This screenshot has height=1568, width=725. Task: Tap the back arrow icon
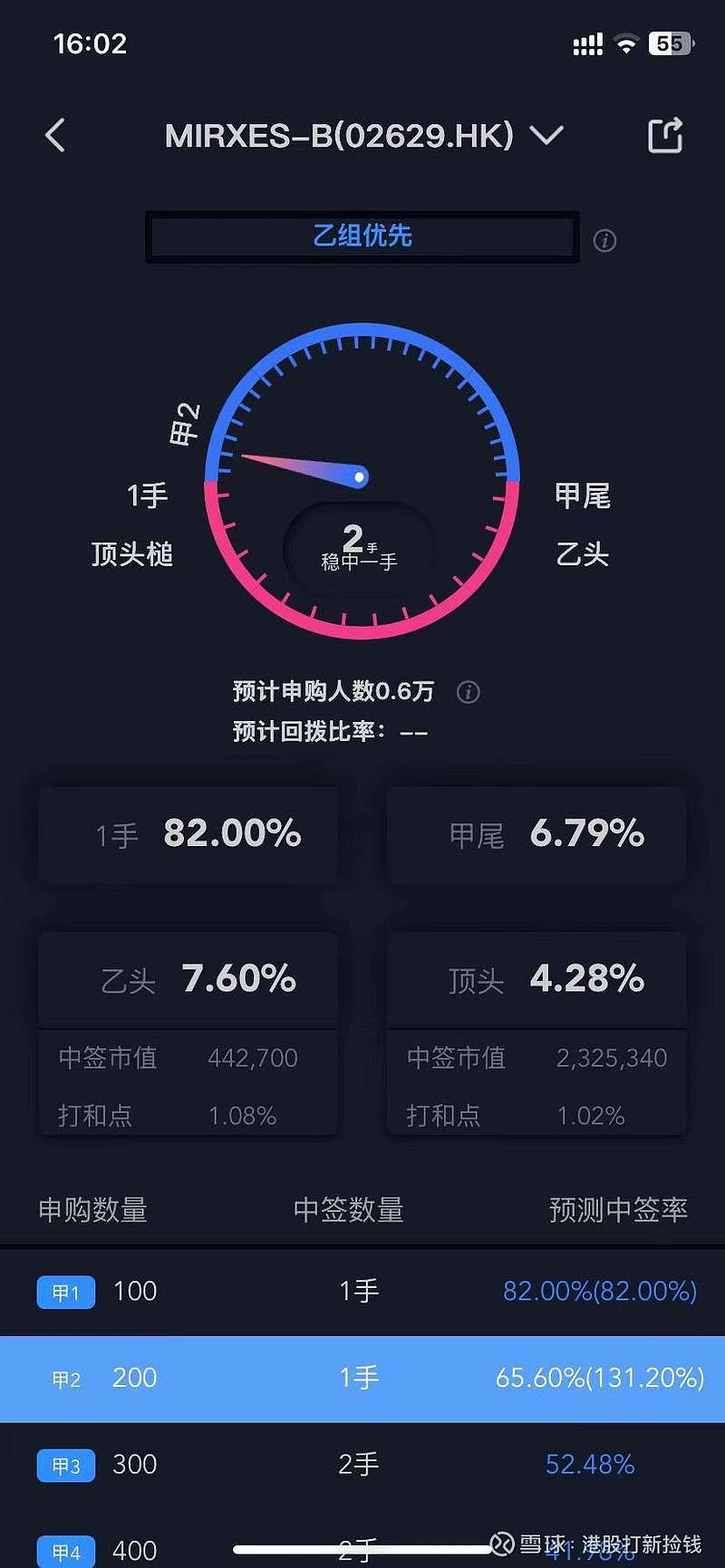coord(54,134)
